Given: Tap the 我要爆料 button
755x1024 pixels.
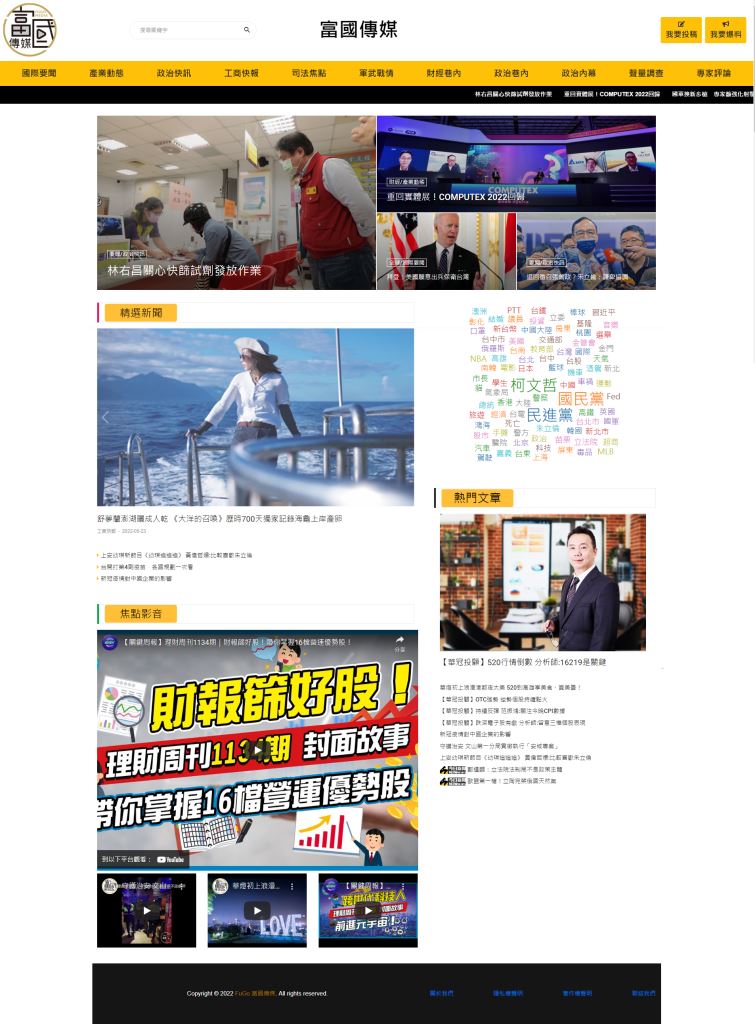Looking at the screenshot, I should click(725, 29).
